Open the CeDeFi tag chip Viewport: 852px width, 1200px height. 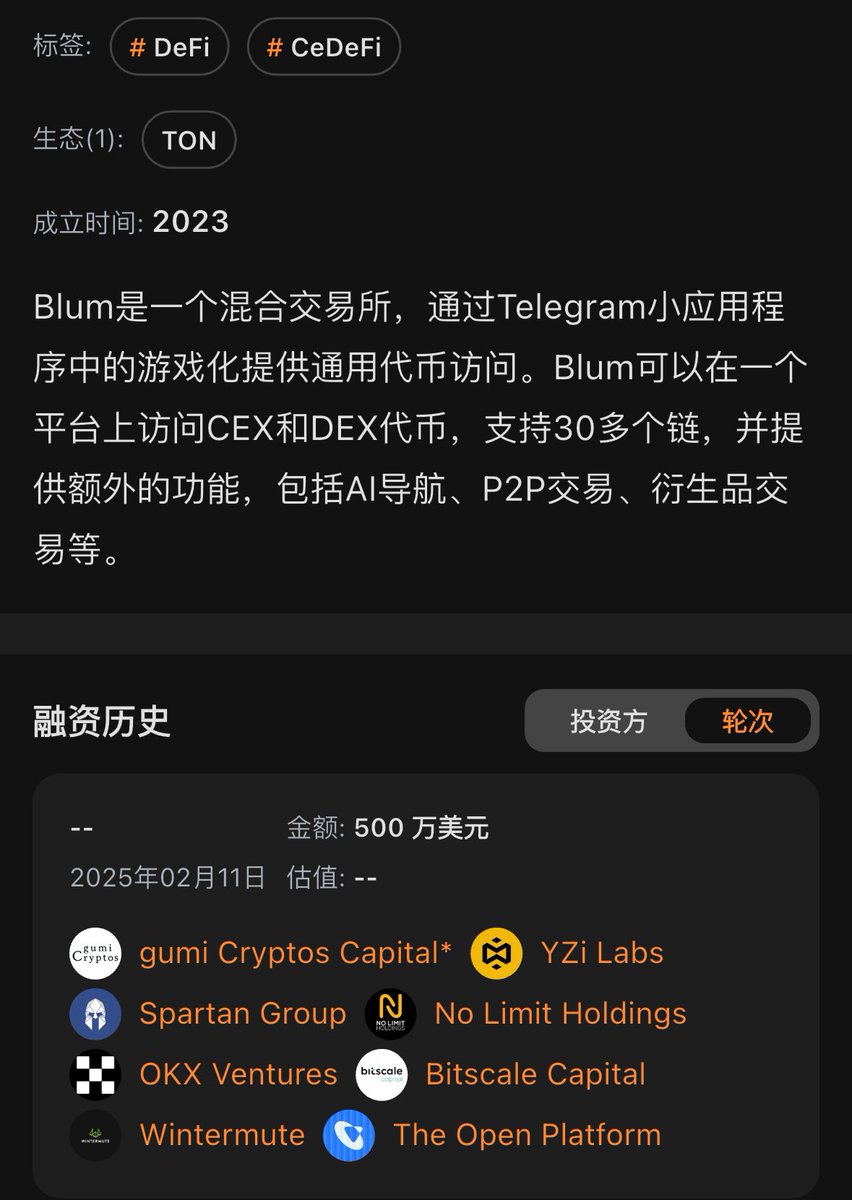(323, 48)
